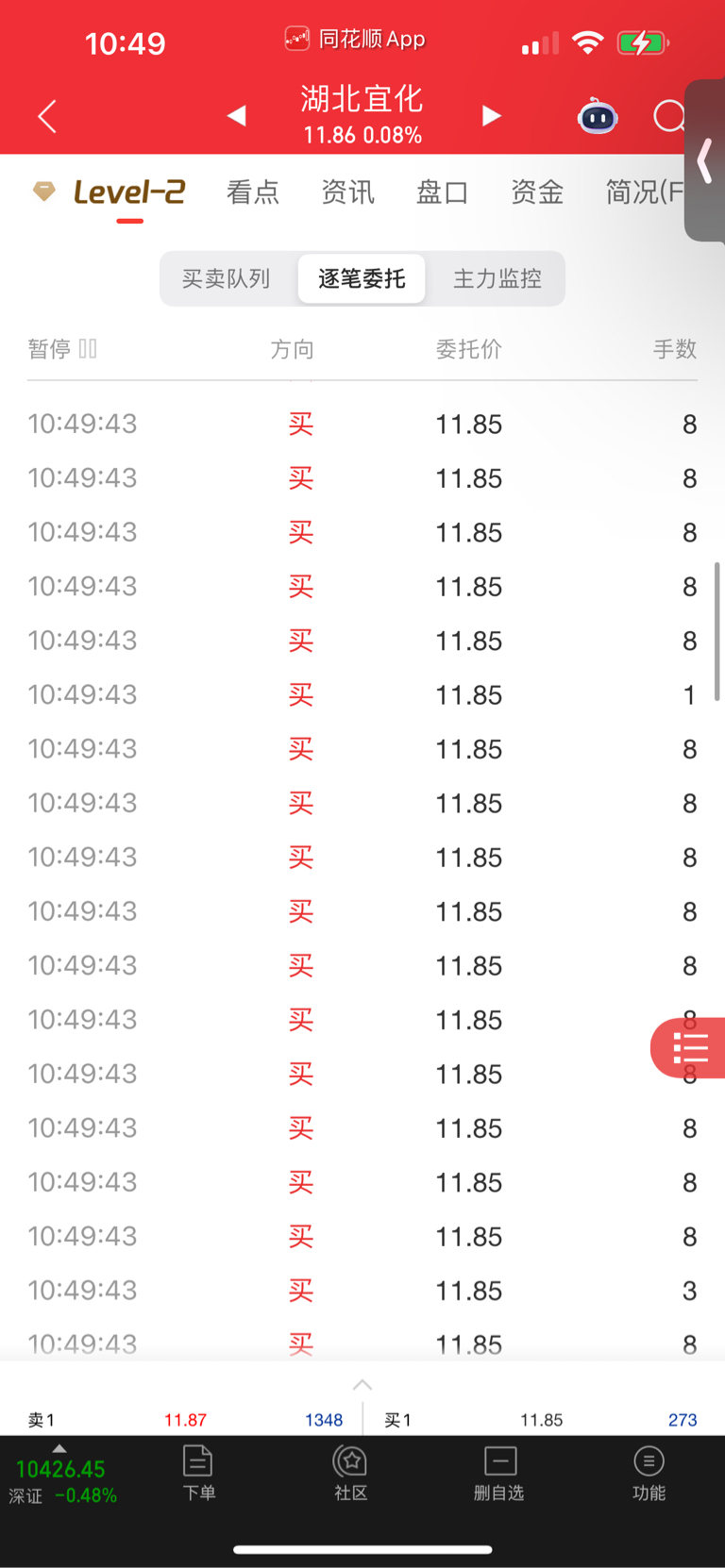Open the 社区 community section
Screen dimensions: 725x1568
350,1473
